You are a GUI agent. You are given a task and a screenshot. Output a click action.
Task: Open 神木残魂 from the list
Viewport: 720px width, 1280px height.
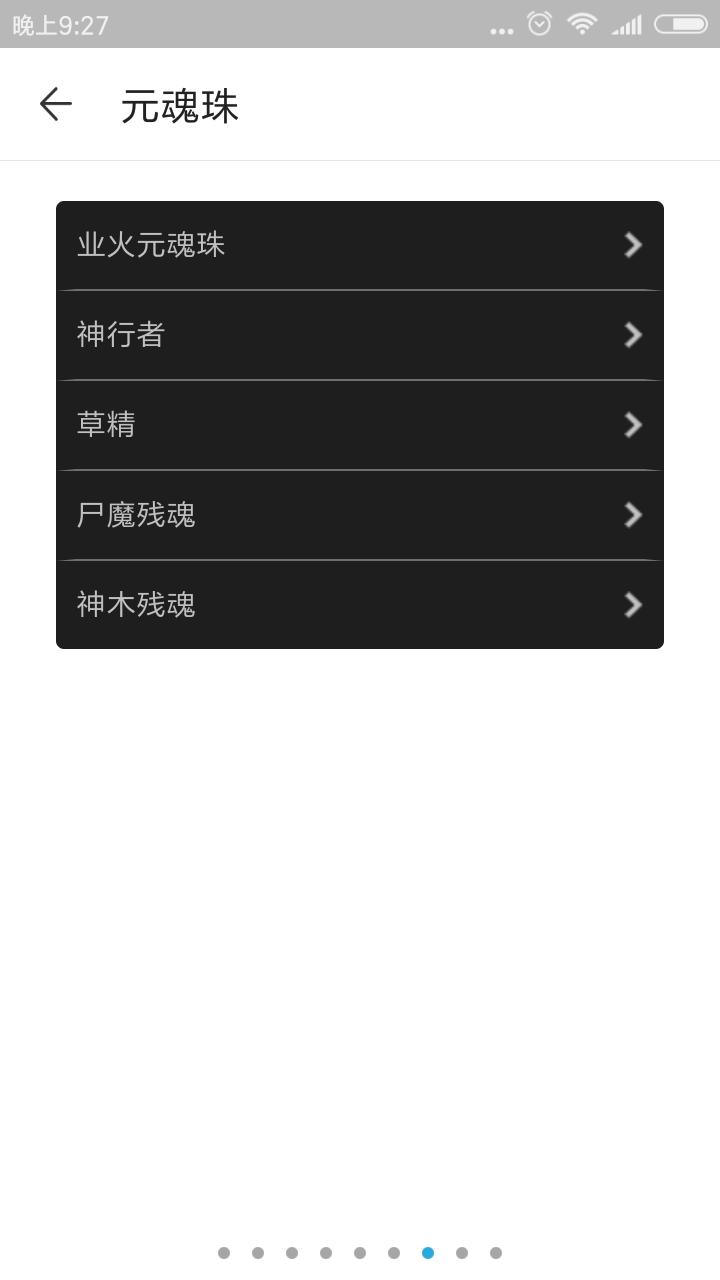point(360,605)
